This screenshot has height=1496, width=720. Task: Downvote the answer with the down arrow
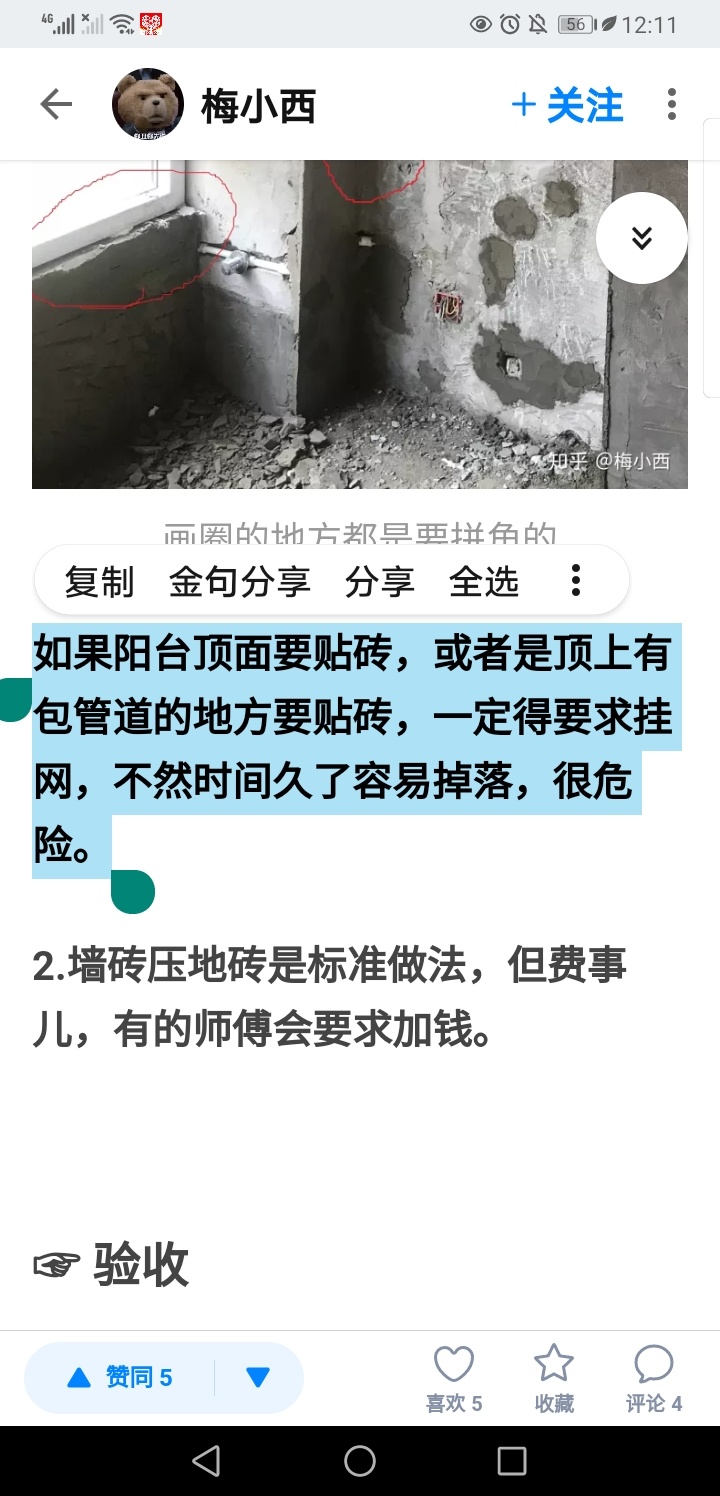point(258,1378)
